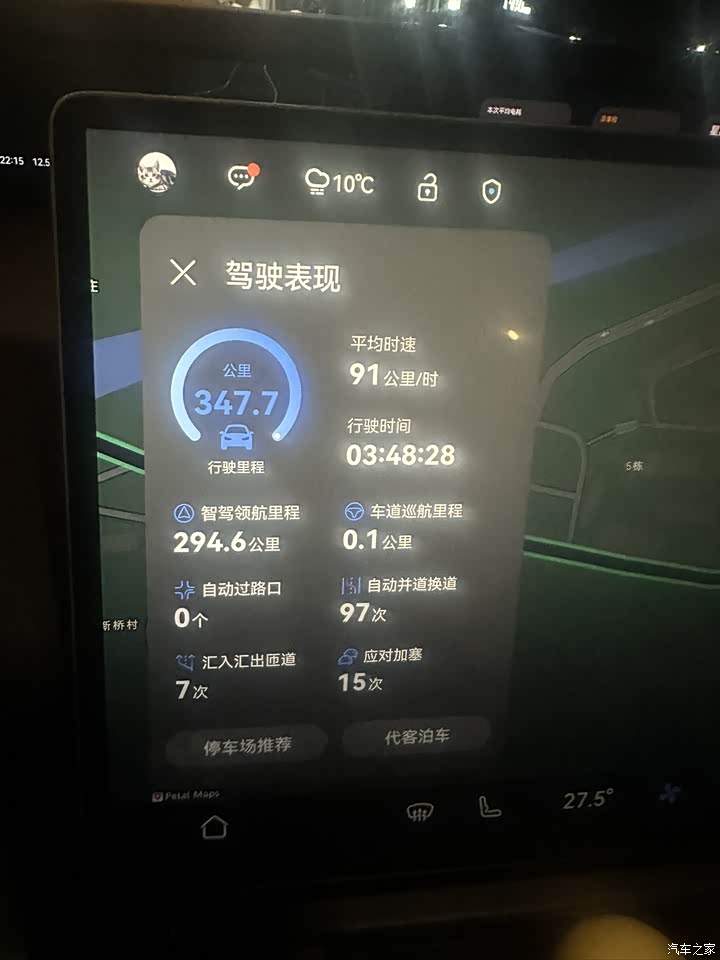Viewport: 720px width, 960px height.
Task: Open the 10°C weather info
Action: click(339, 183)
